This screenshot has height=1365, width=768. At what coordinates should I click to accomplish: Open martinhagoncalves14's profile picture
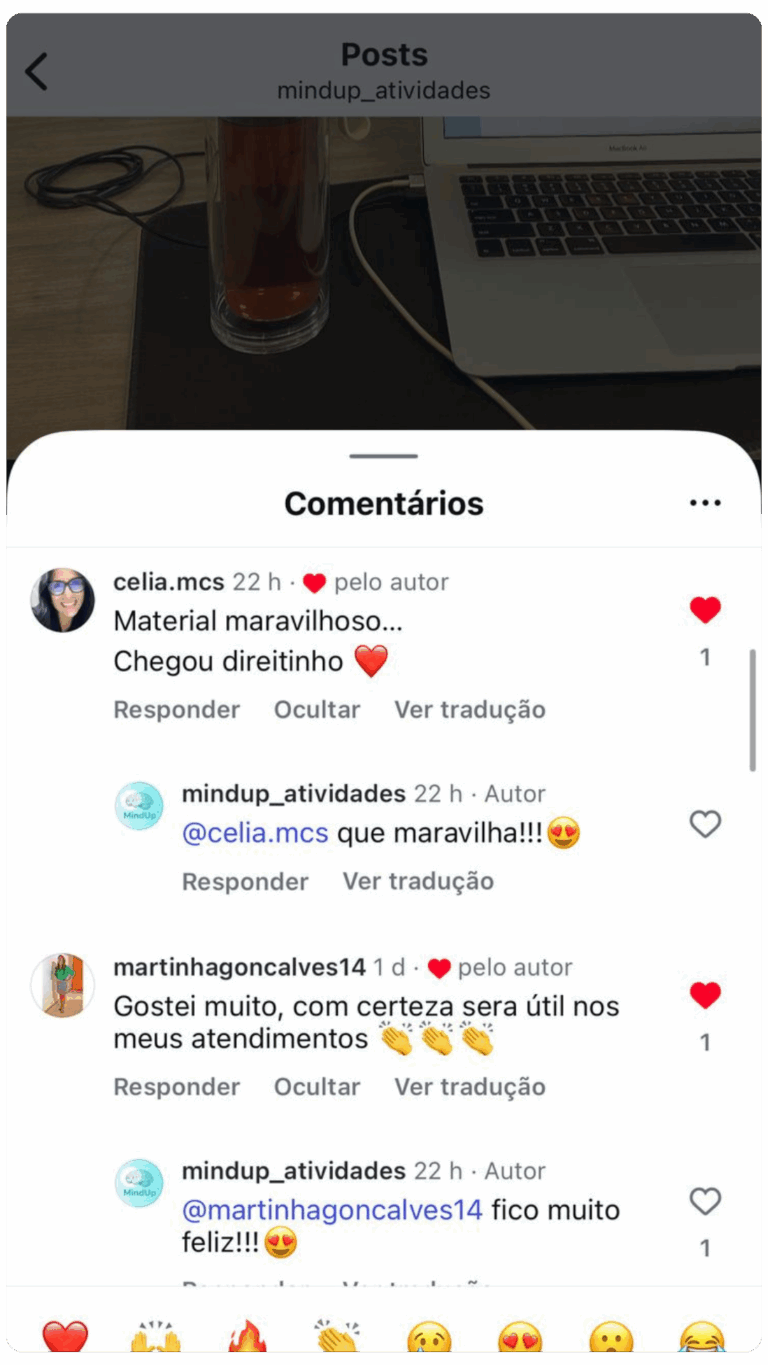click(62, 985)
